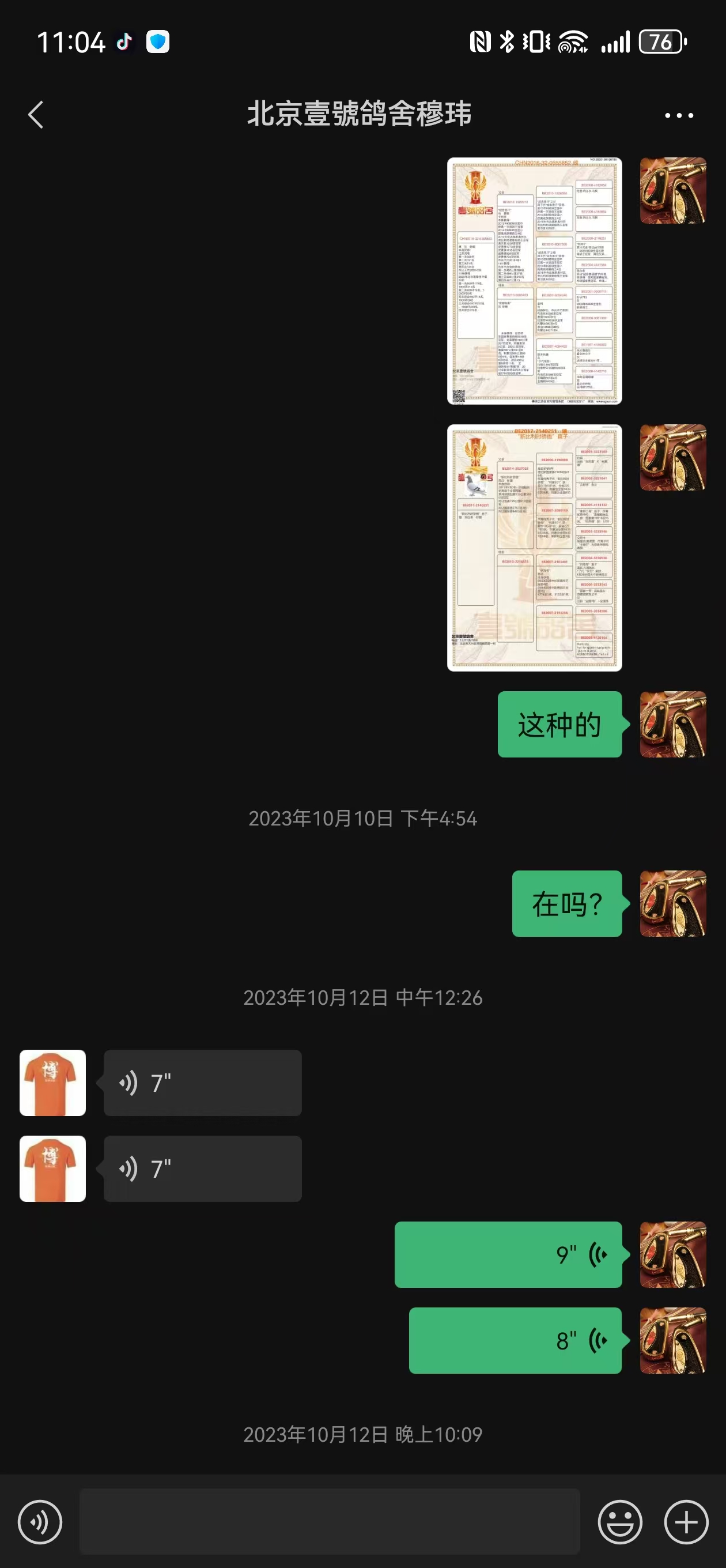Go back to the chat list
This screenshot has width=726, height=1568.
(36, 115)
